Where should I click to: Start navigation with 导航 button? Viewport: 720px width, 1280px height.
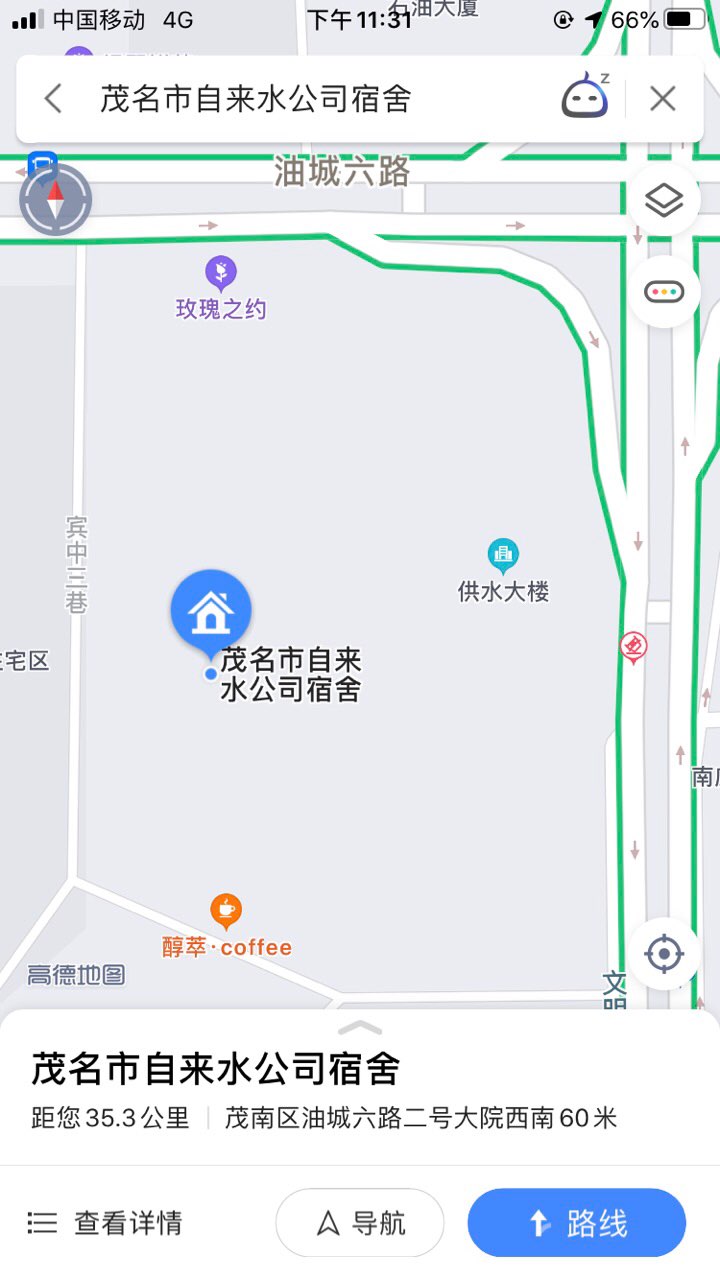(360, 1222)
